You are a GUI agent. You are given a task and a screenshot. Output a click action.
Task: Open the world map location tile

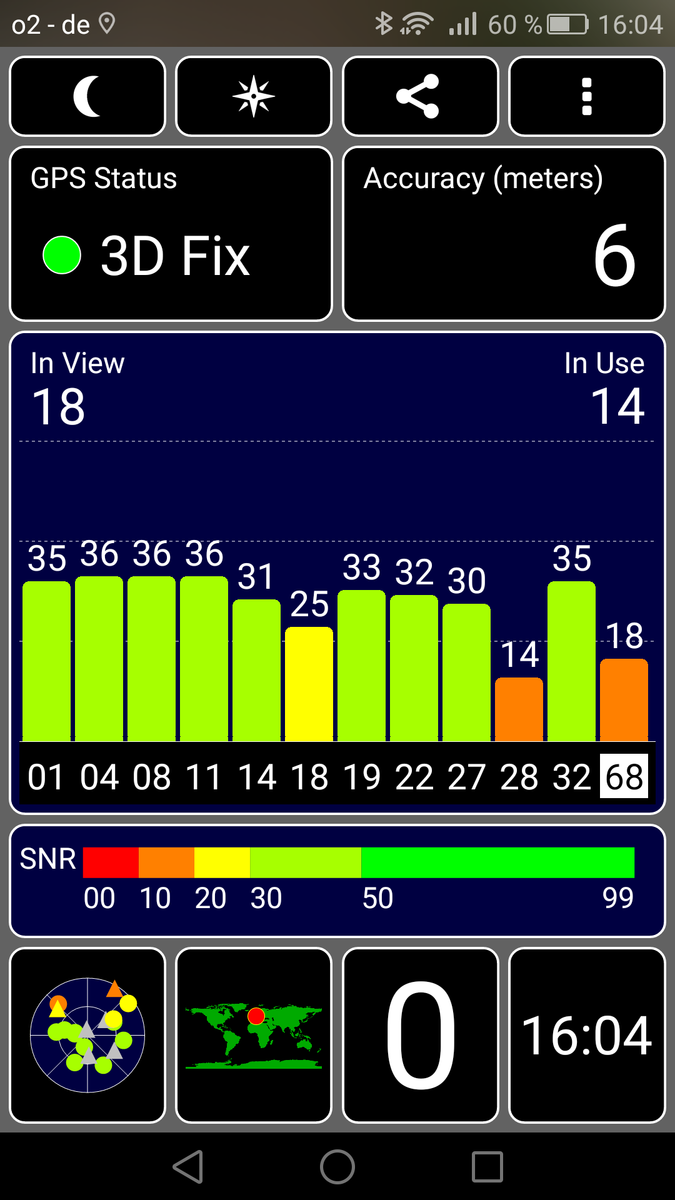253,1035
